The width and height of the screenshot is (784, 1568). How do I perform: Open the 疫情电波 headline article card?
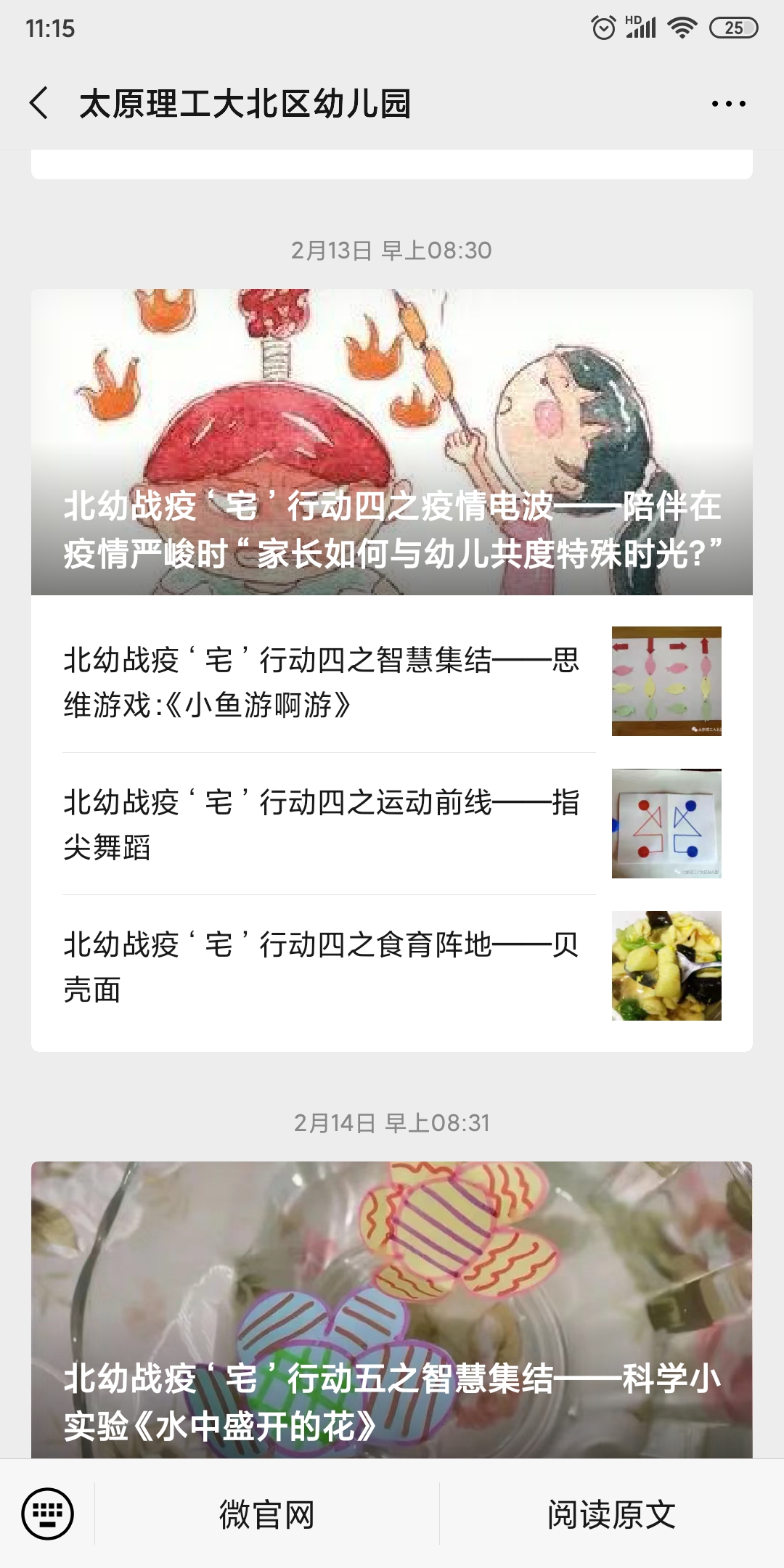click(392, 442)
